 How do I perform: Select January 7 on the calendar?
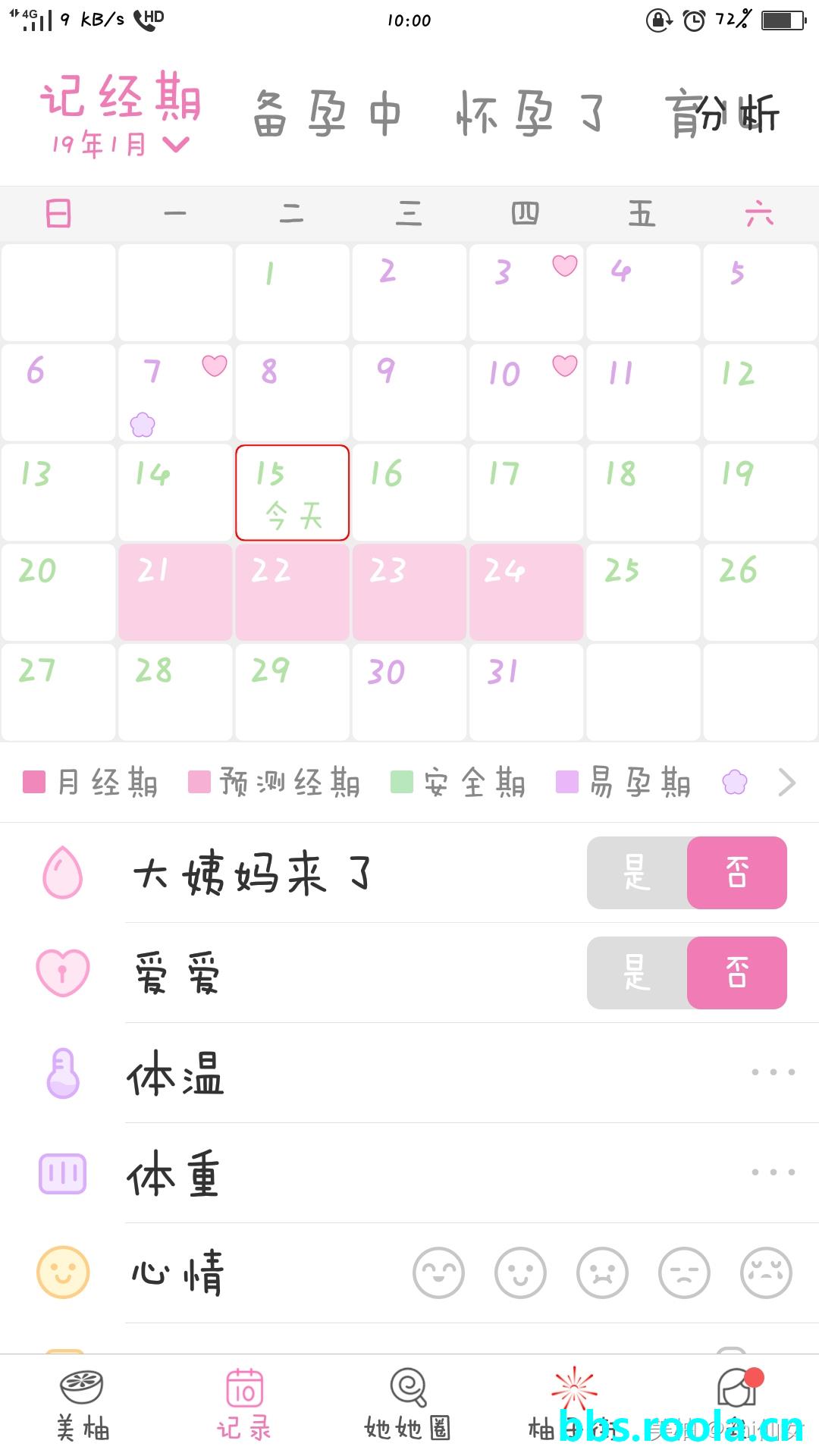tap(175, 392)
